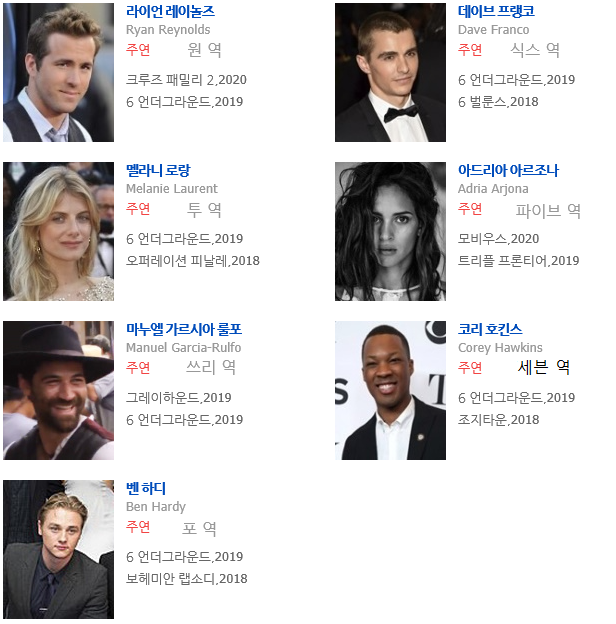Tap Adria Arjona's photo thumbnail
Image resolution: width=616 pixels, height=624 pixels.
tap(390, 231)
